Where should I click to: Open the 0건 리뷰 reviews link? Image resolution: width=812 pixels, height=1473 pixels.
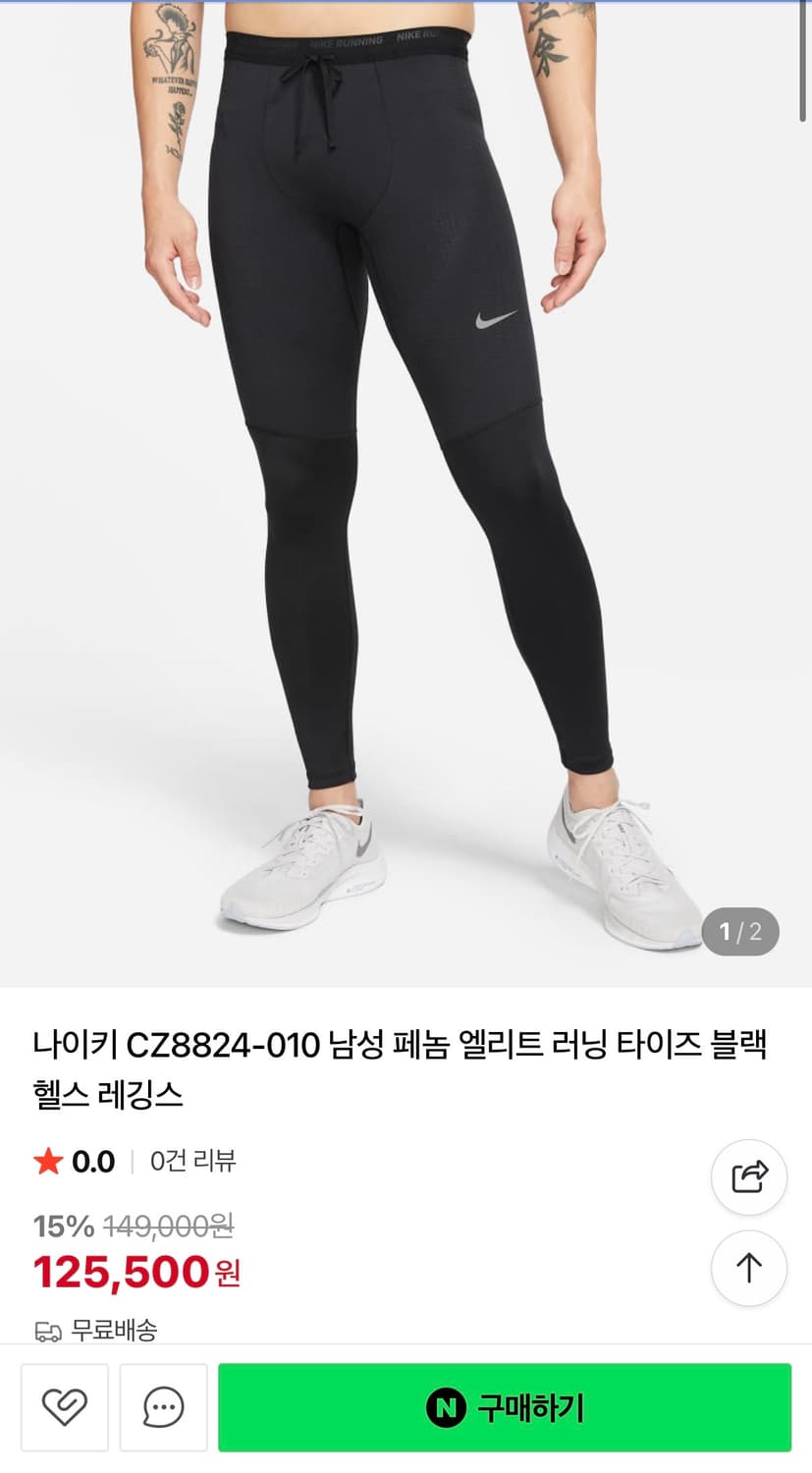[191, 1162]
